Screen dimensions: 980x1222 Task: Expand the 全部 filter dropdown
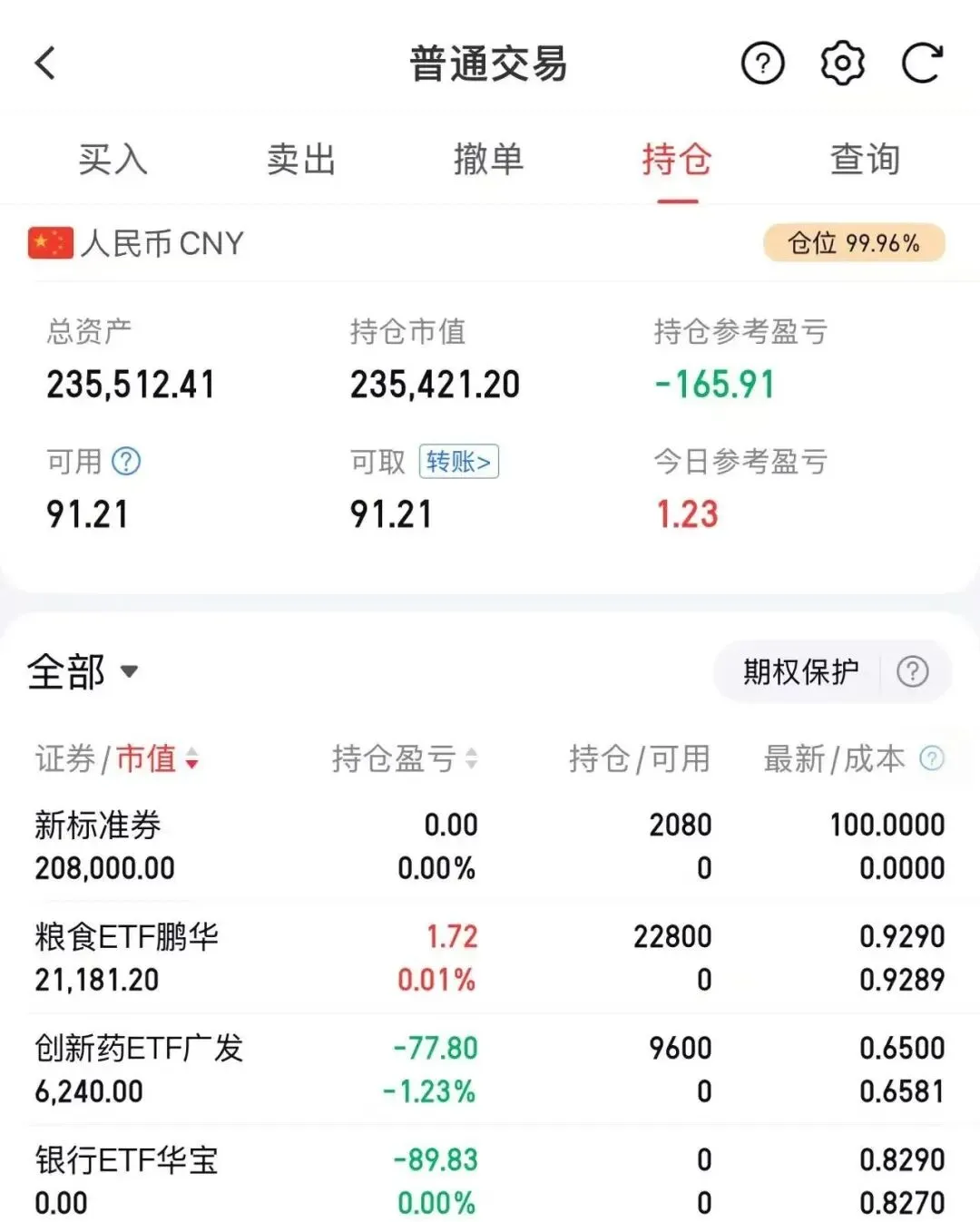(x=83, y=672)
